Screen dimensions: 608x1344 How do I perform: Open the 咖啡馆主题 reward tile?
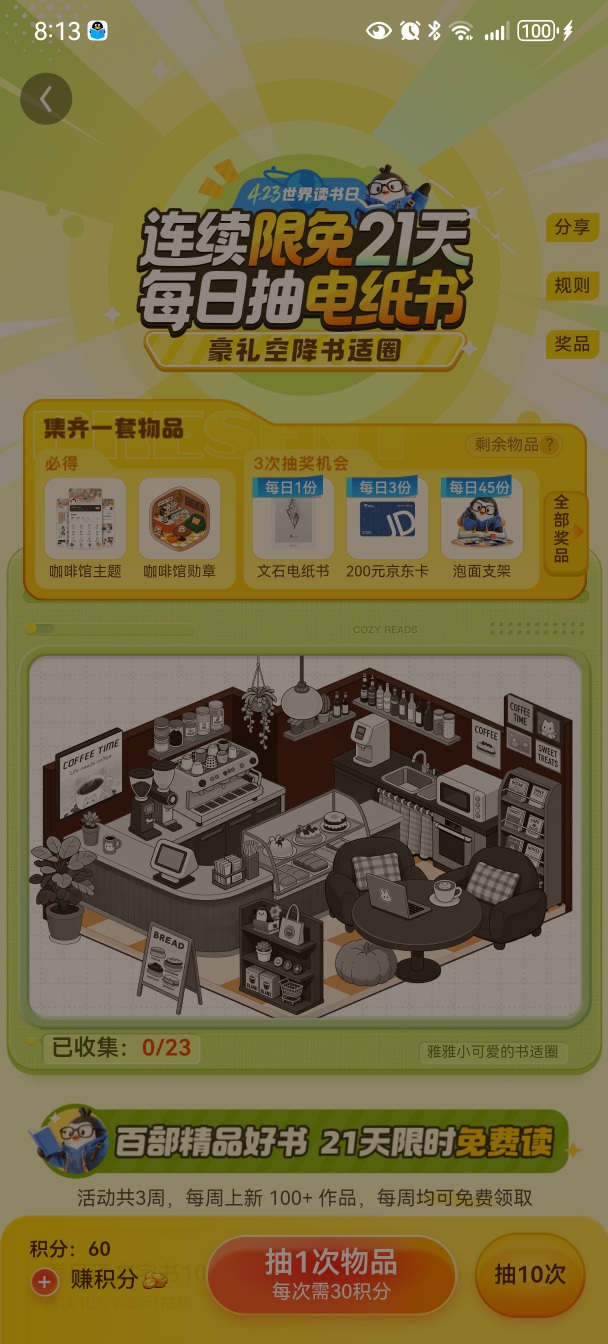[x=85, y=529]
